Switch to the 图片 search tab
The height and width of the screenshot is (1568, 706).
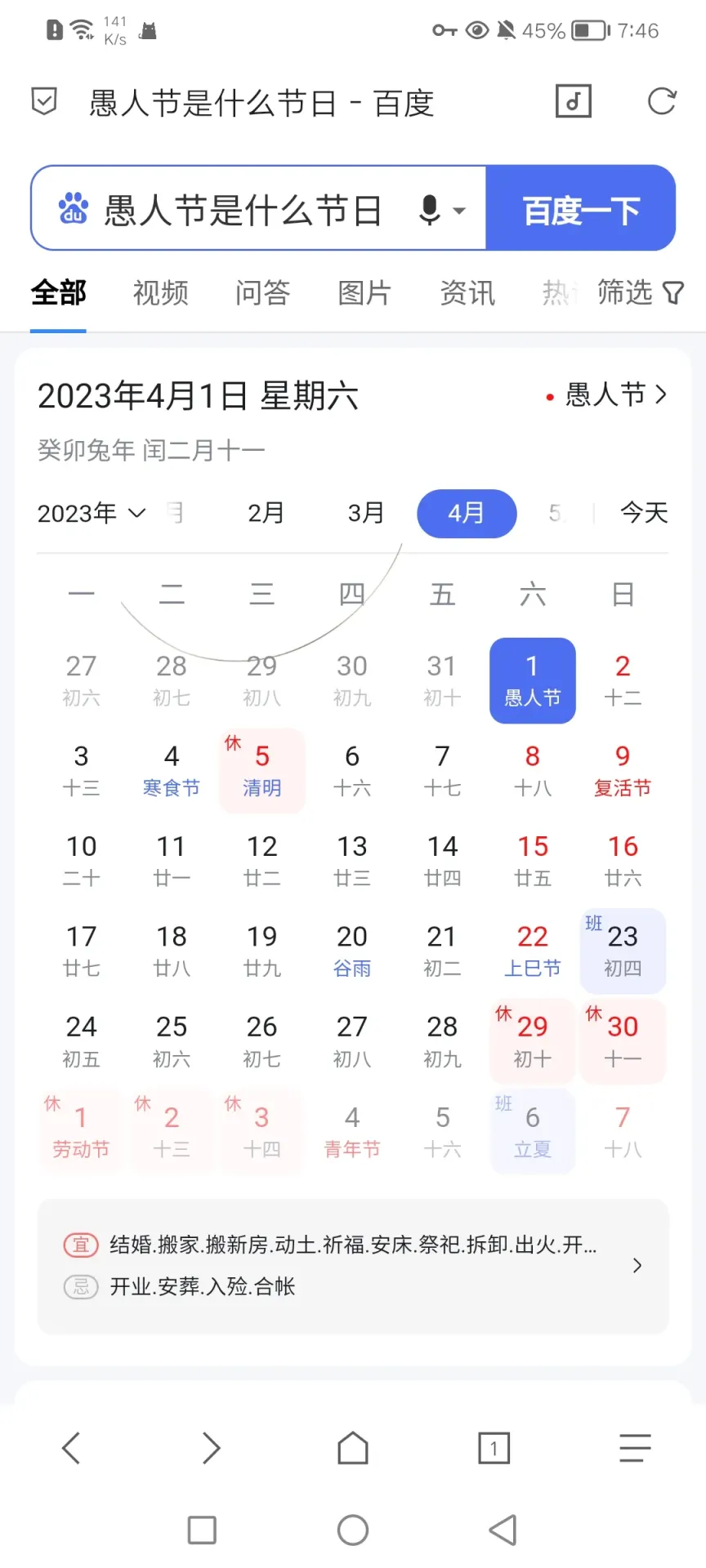click(x=364, y=292)
